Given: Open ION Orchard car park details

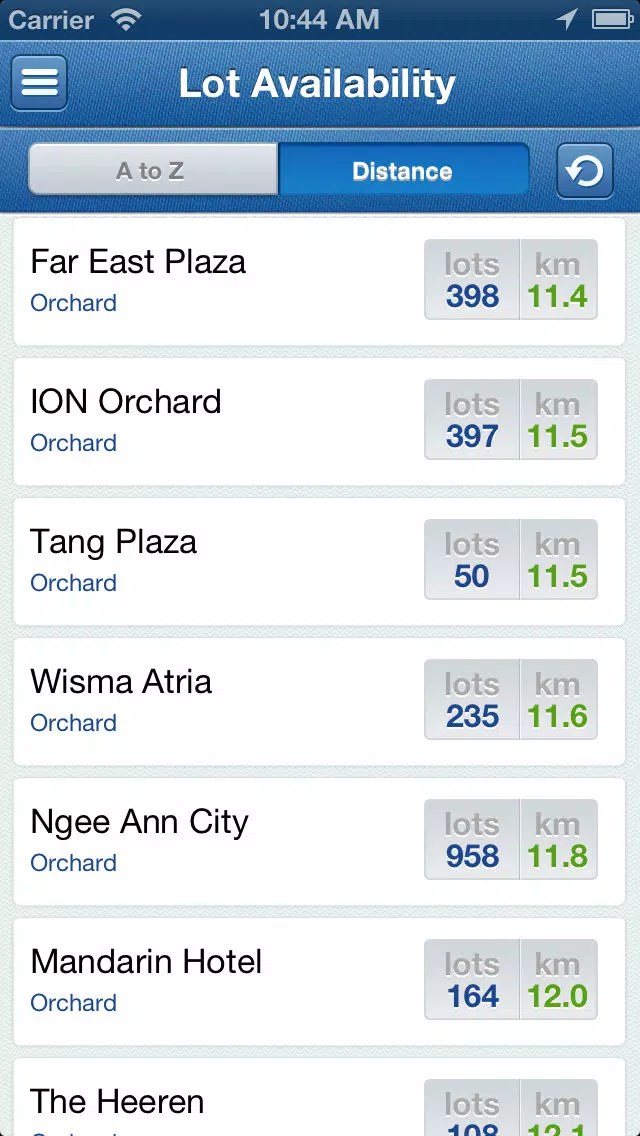Looking at the screenshot, I should click(x=320, y=421).
